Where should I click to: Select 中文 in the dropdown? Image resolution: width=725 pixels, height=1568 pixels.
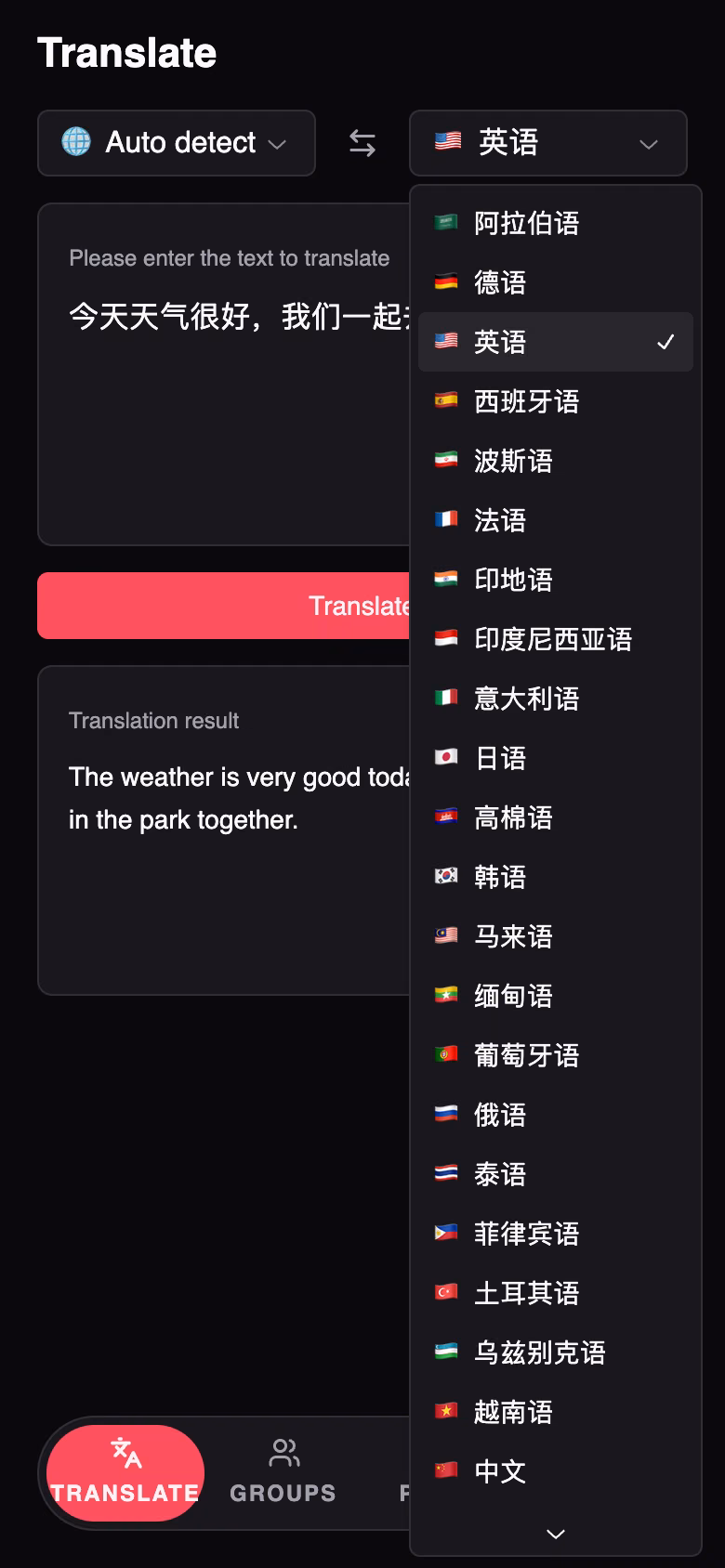(556, 1471)
